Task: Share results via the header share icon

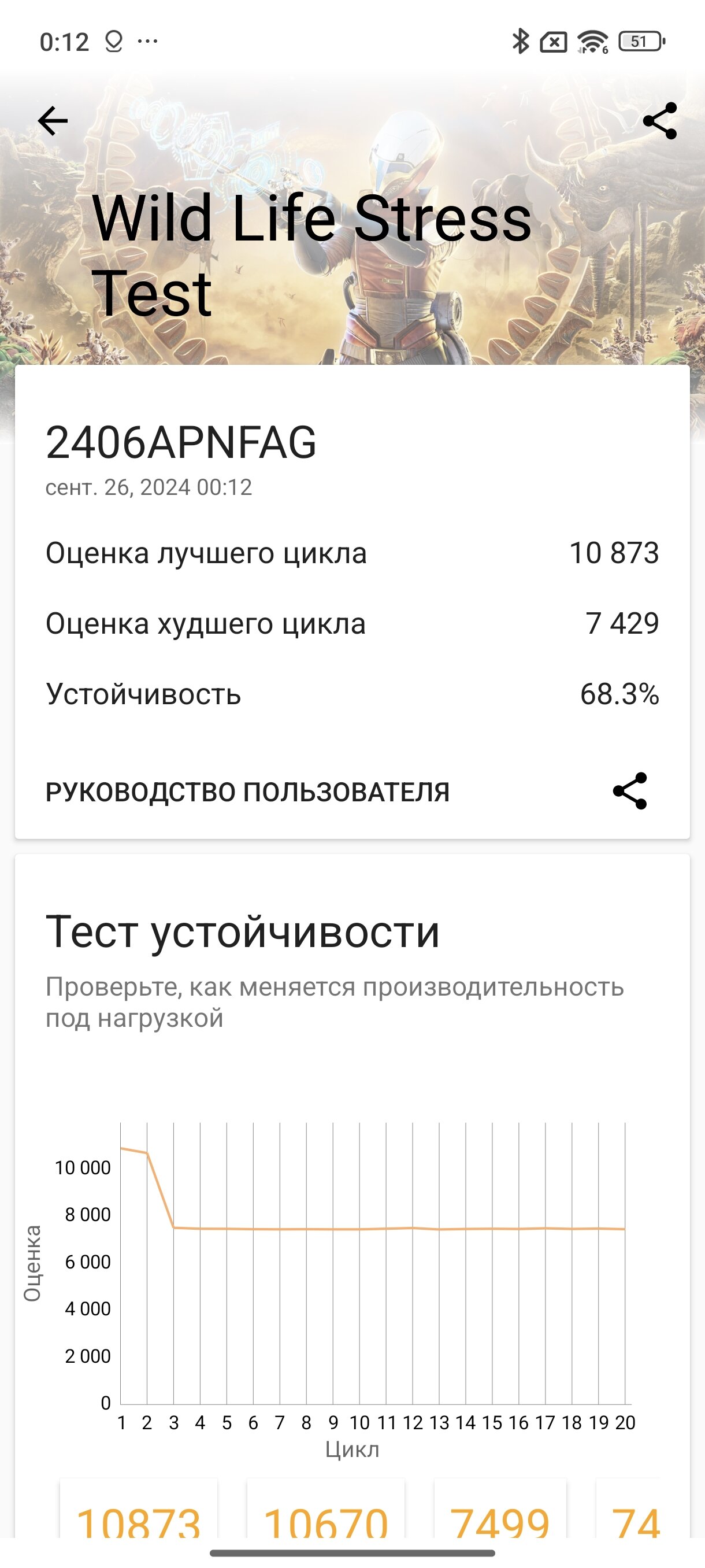Action: pyautogui.click(x=660, y=120)
